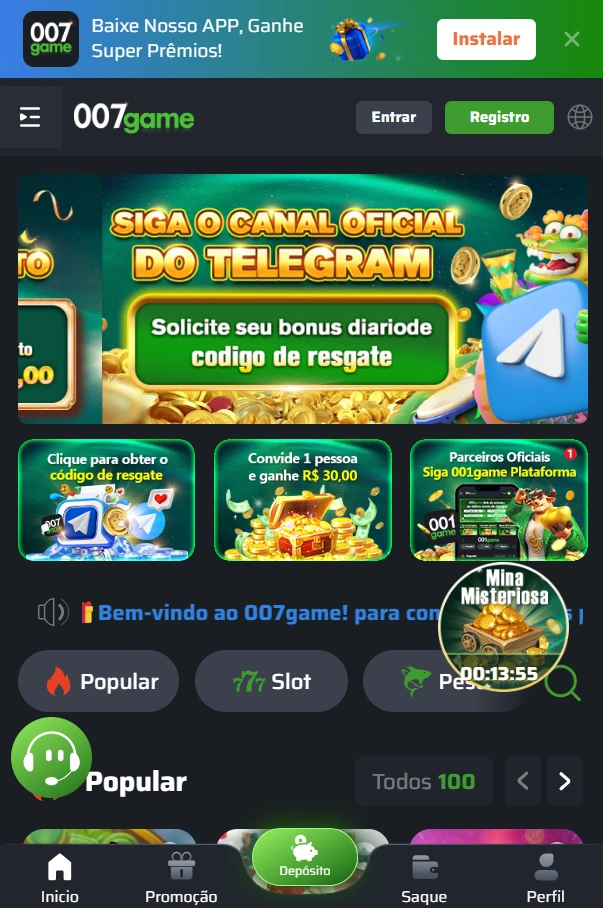
Task: Select the Popular game category
Action: click(99, 681)
